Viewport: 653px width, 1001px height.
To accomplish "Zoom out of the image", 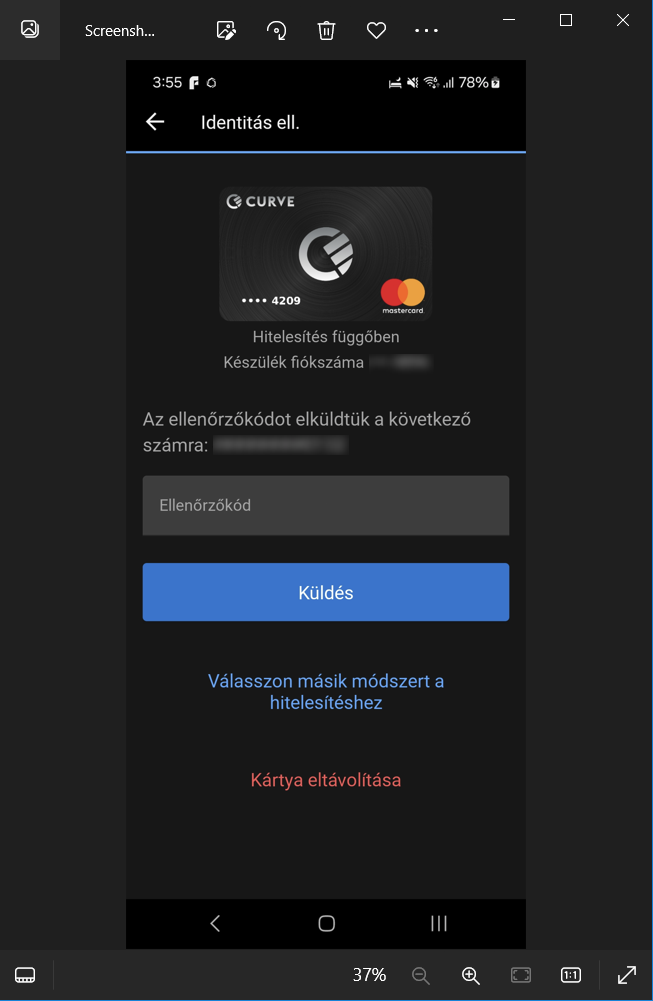I will (421, 975).
